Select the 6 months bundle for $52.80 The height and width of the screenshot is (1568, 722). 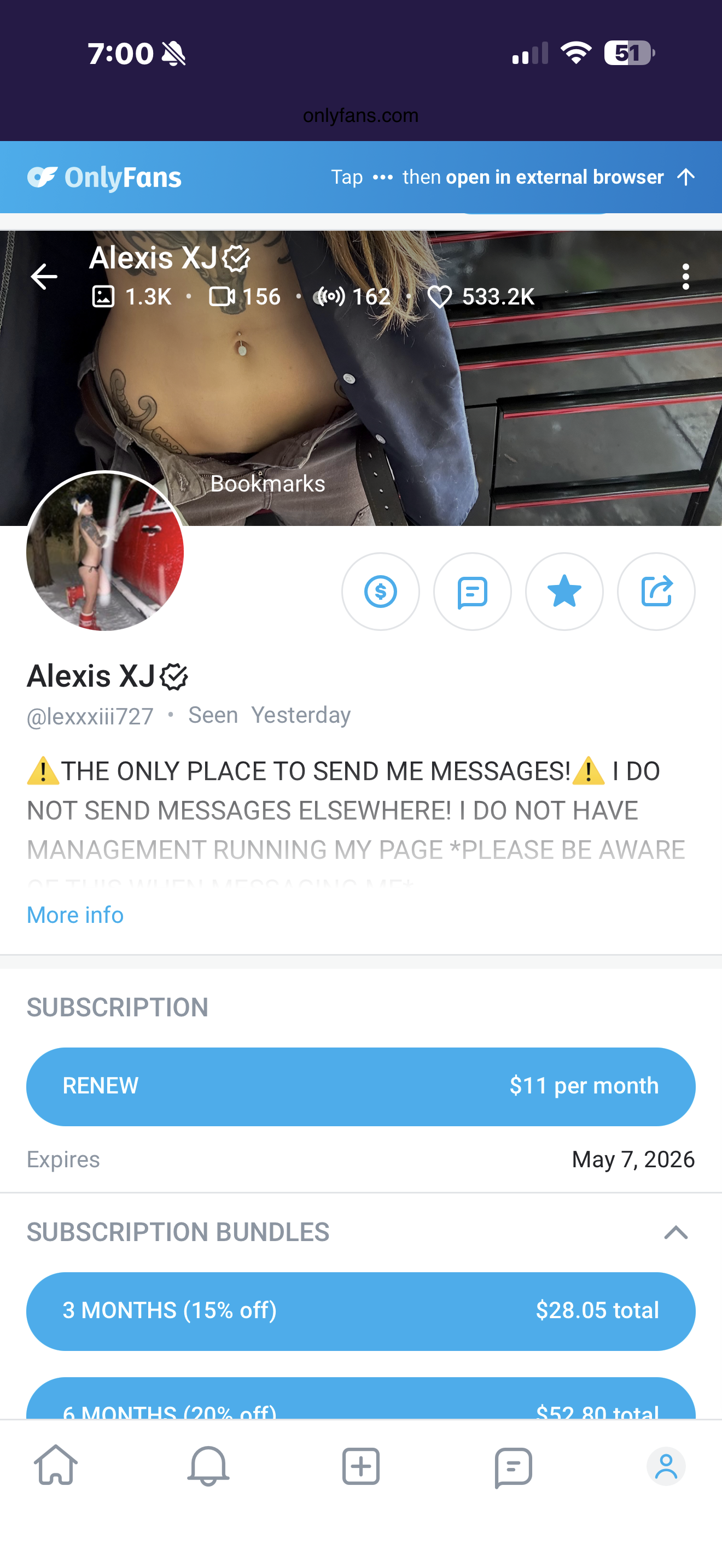pyautogui.click(x=360, y=1403)
